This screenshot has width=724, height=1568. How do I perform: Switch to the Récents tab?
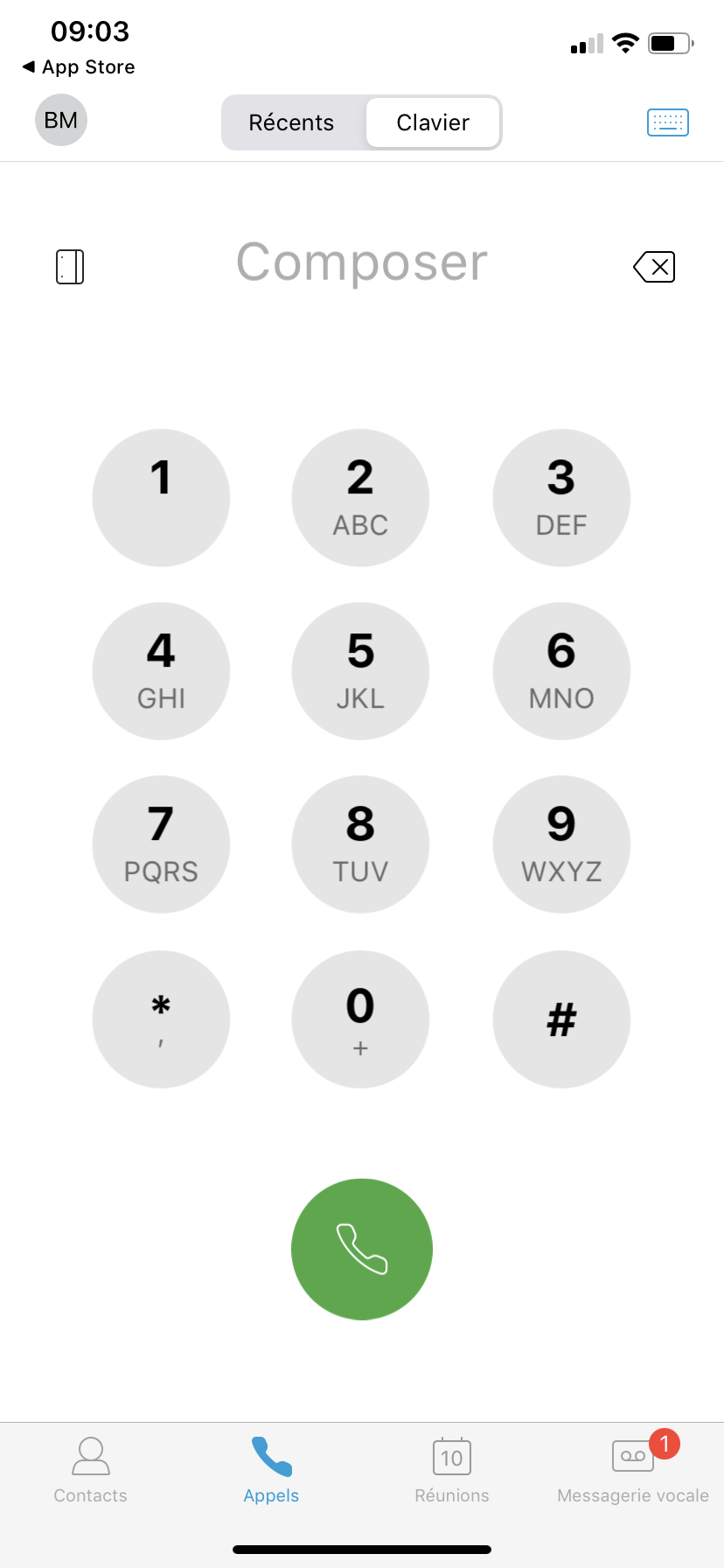pyautogui.click(x=292, y=122)
